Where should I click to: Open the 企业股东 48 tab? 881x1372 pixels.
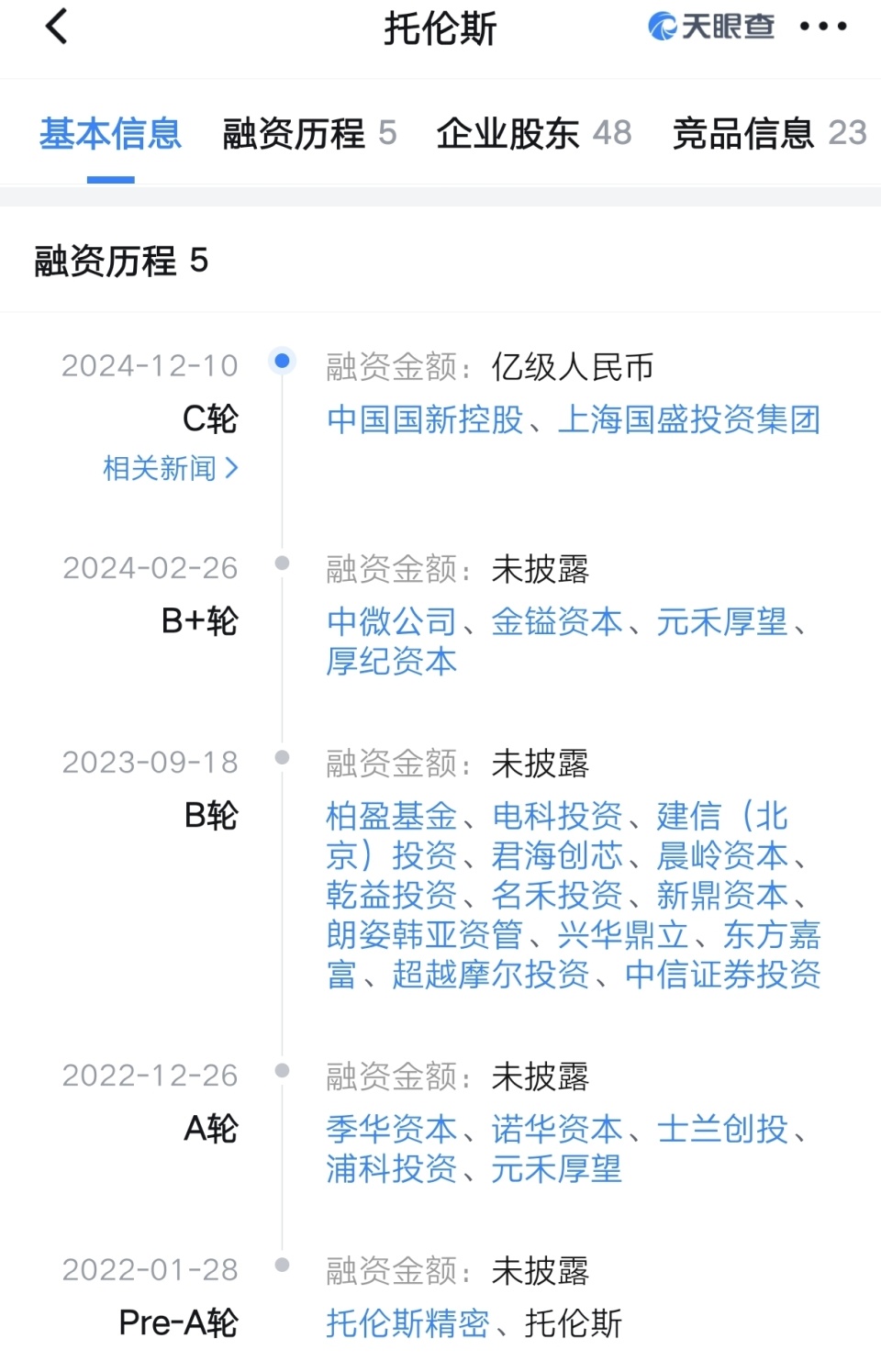[x=535, y=134]
